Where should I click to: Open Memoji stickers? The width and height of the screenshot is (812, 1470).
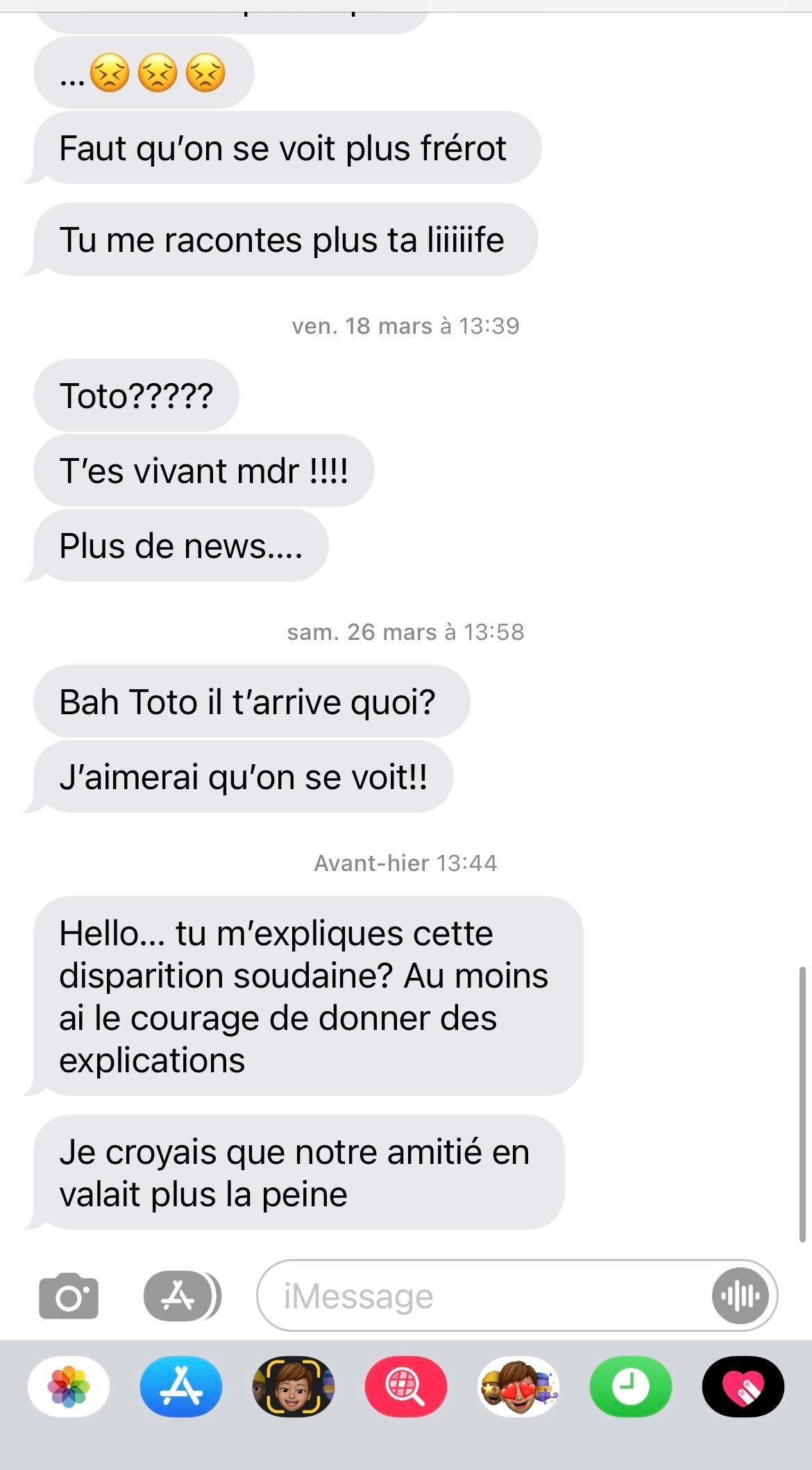(x=518, y=1387)
